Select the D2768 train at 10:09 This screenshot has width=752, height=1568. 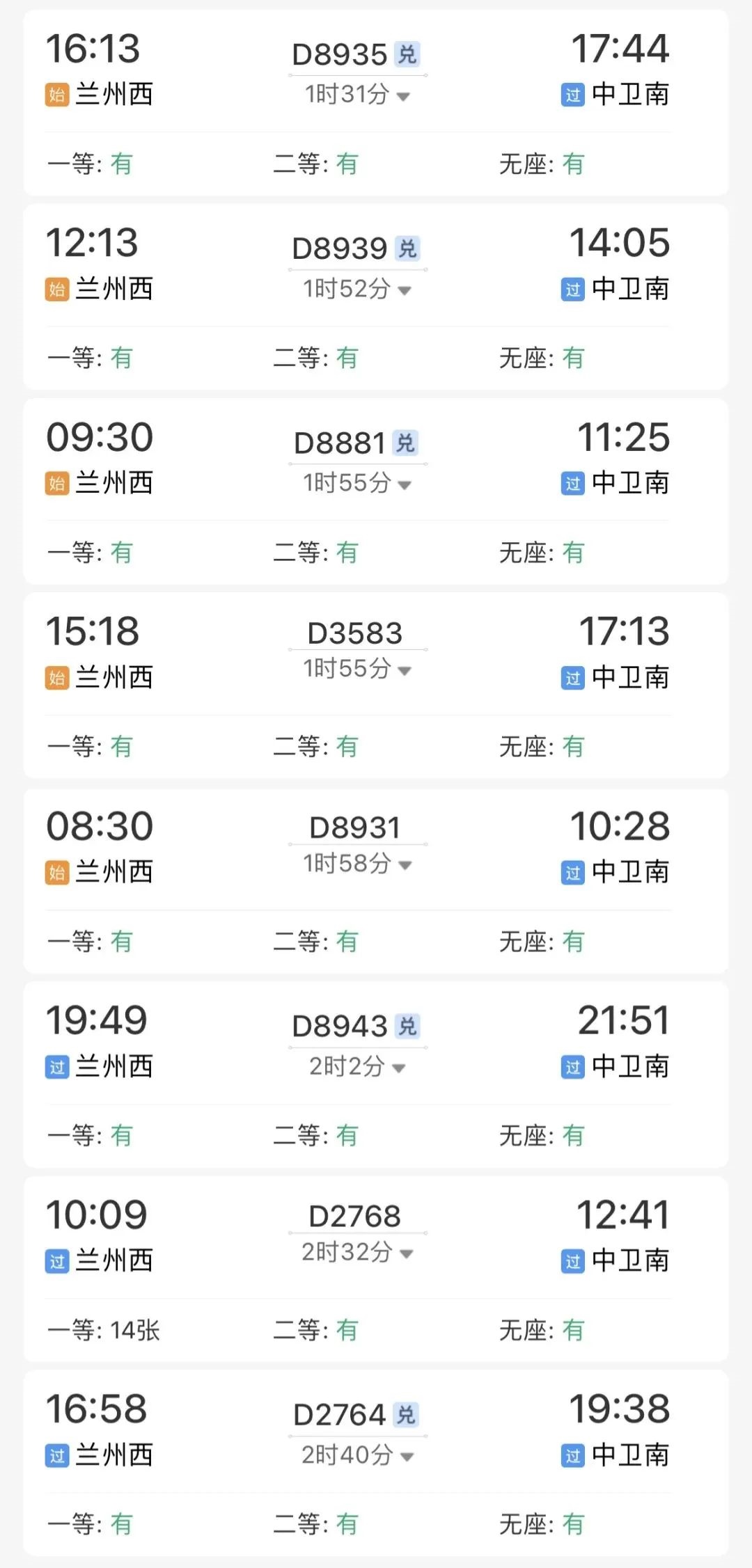354,1216
